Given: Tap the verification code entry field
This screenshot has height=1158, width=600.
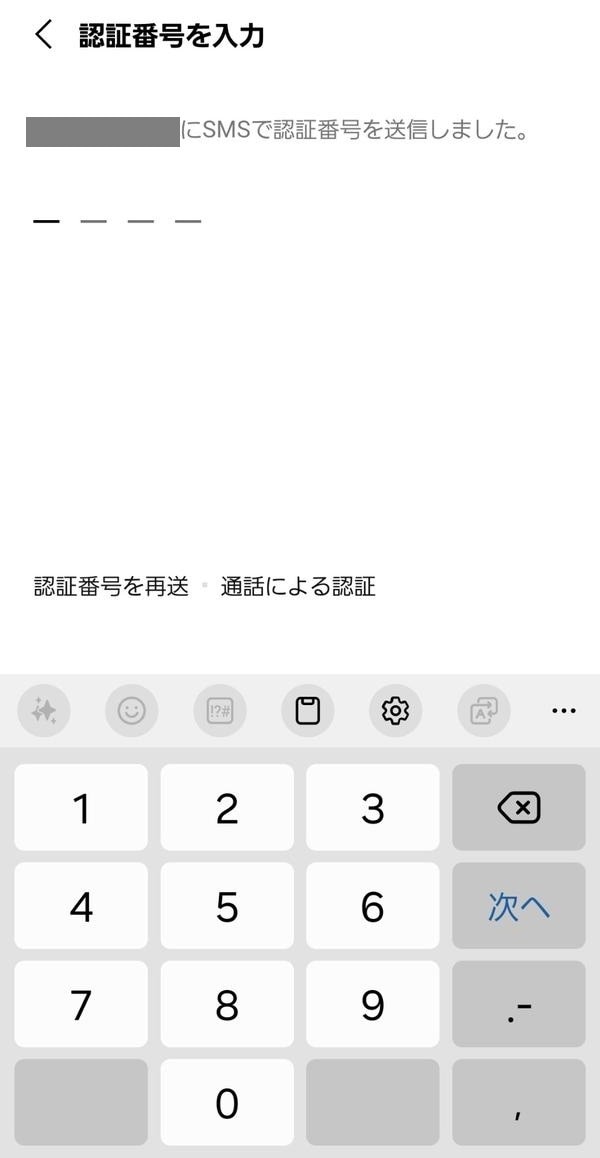Looking at the screenshot, I should [117, 220].
